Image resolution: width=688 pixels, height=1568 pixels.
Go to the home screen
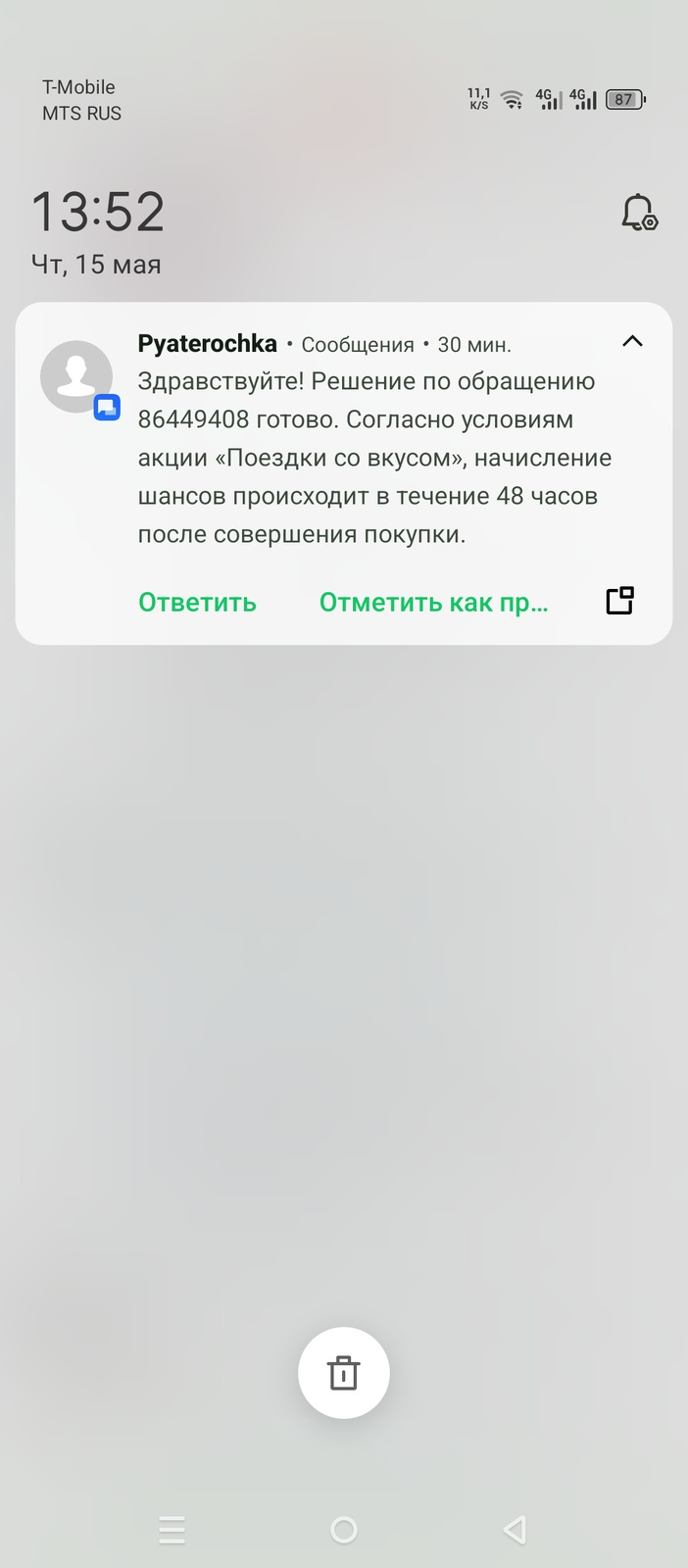(x=343, y=1530)
